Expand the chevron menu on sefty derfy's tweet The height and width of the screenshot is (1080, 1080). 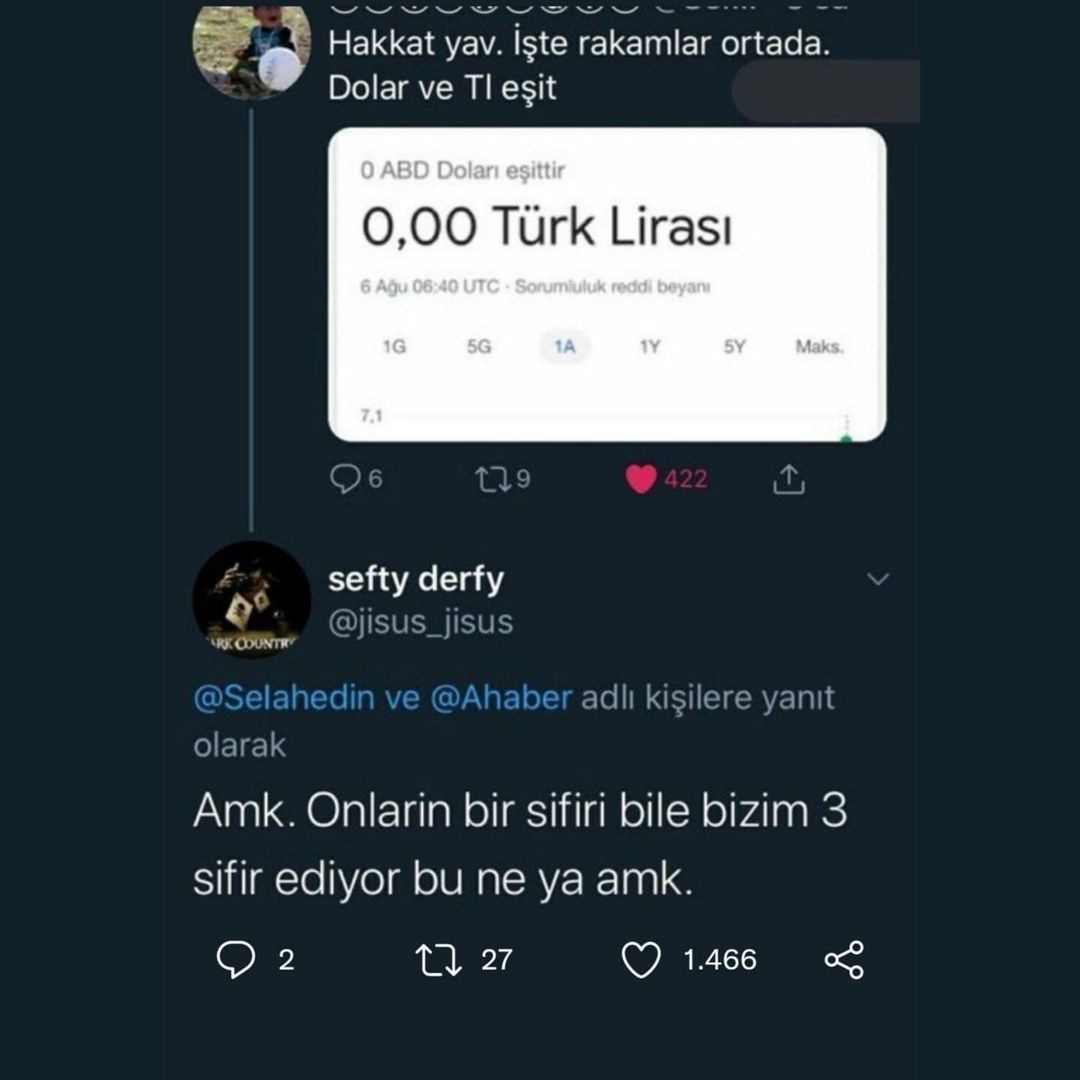(x=877, y=580)
